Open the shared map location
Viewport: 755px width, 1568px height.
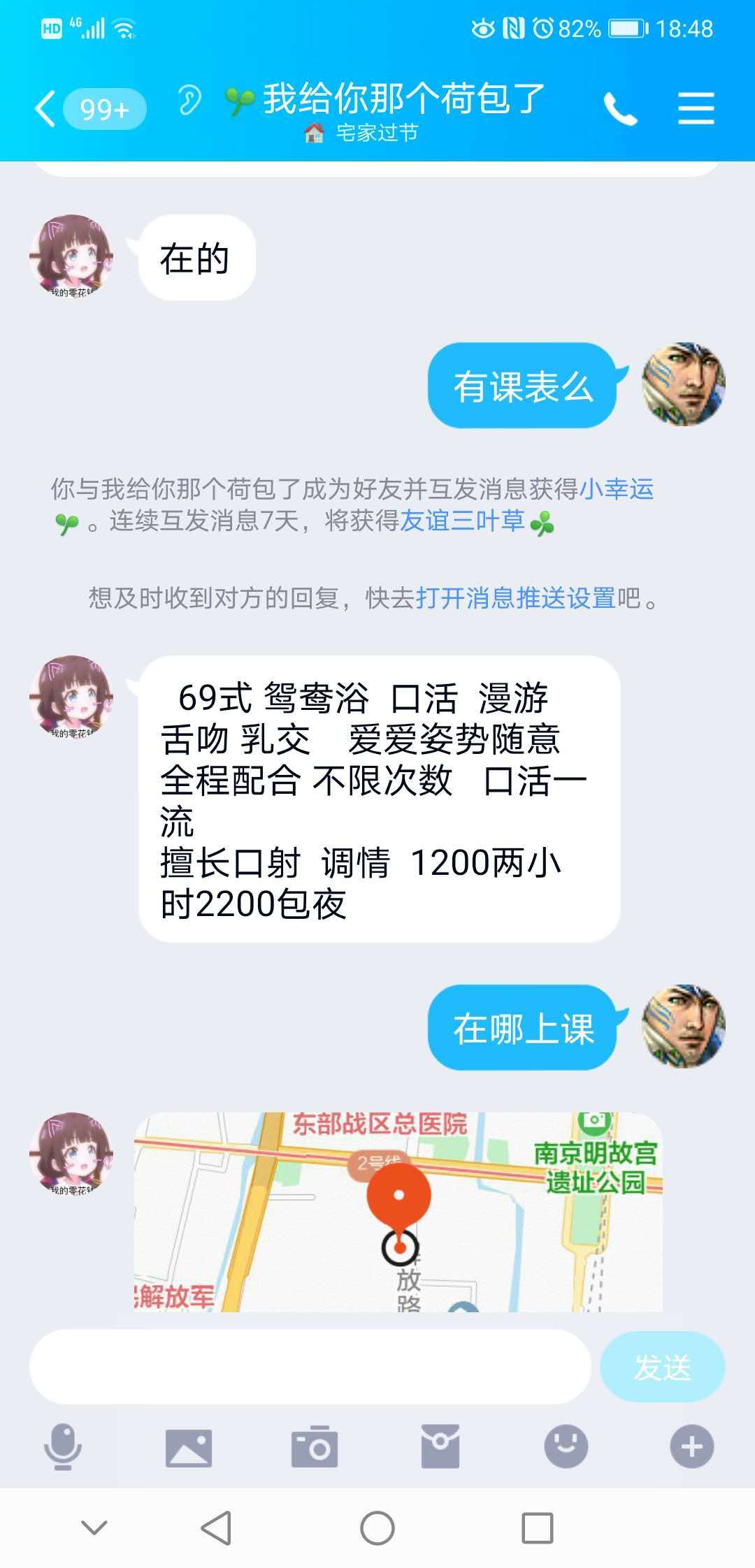click(398, 1212)
